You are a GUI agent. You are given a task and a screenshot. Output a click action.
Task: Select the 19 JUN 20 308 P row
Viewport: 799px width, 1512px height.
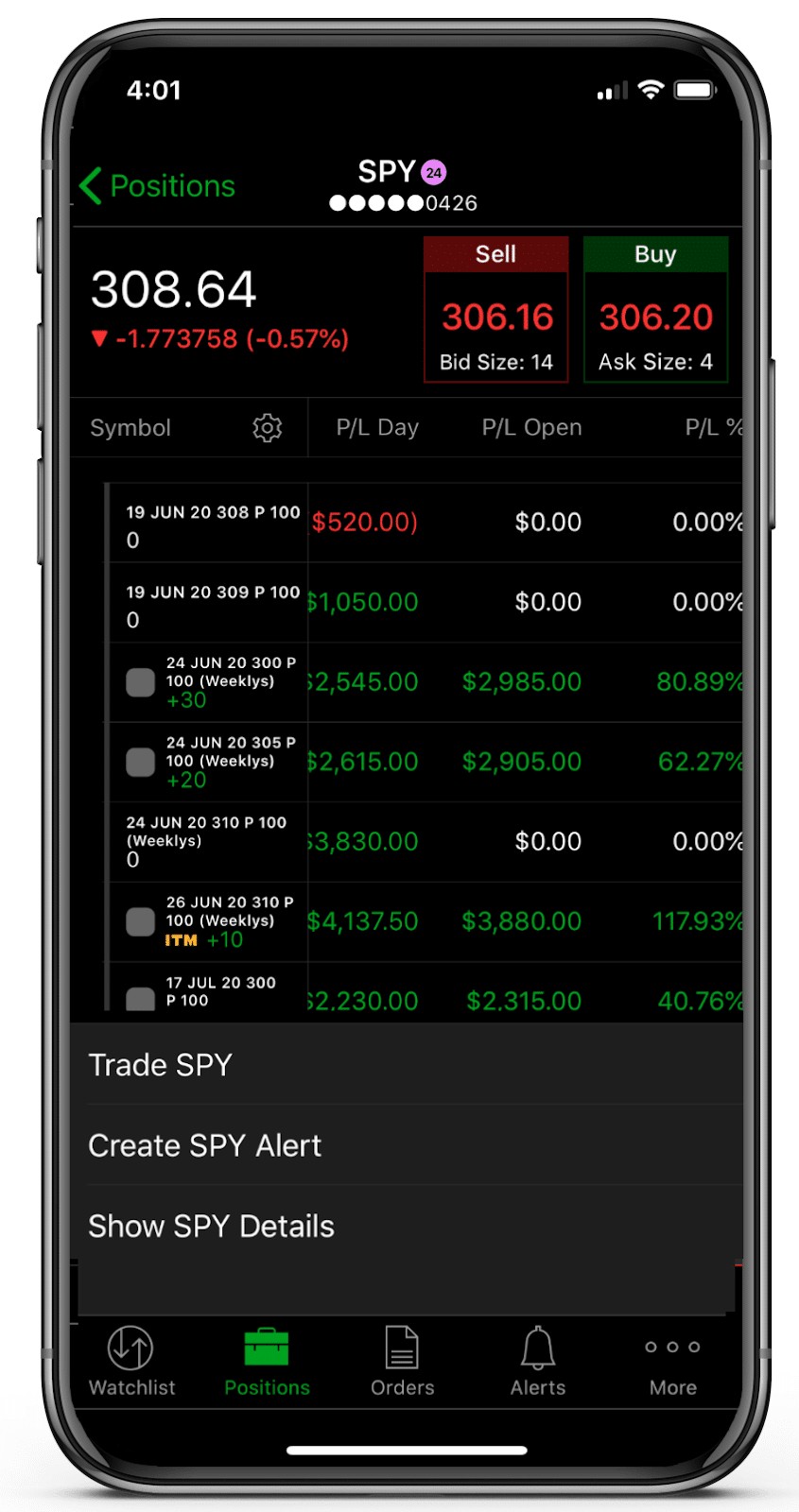point(424,523)
